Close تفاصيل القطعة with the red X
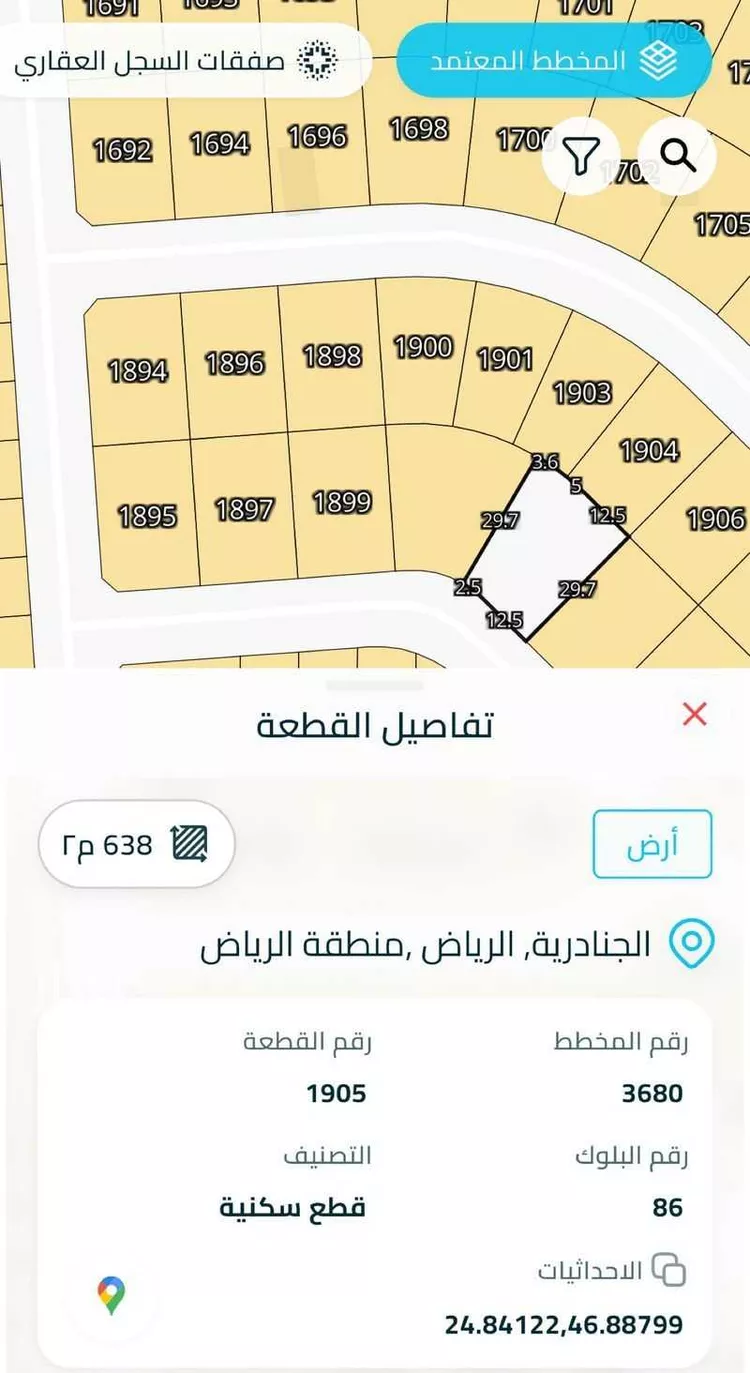 click(692, 713)
